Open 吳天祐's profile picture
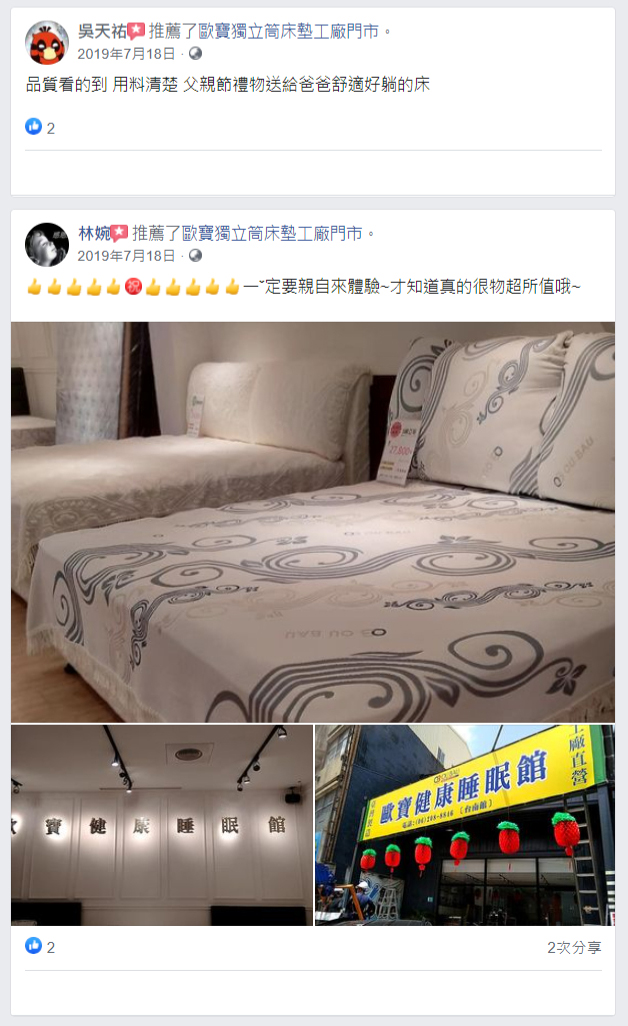 46,42
